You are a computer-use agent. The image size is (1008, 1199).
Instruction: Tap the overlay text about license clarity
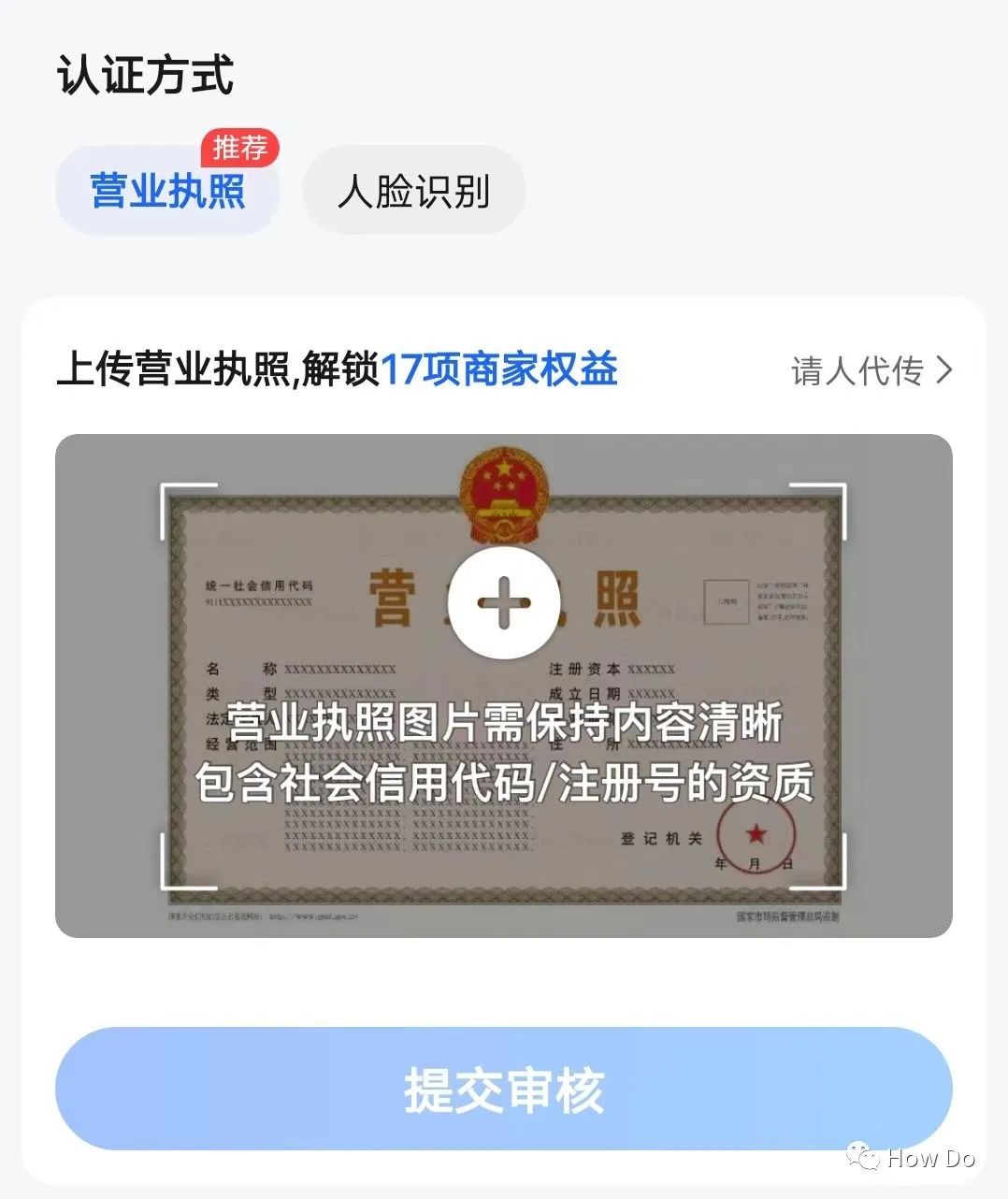coord(505,753)
